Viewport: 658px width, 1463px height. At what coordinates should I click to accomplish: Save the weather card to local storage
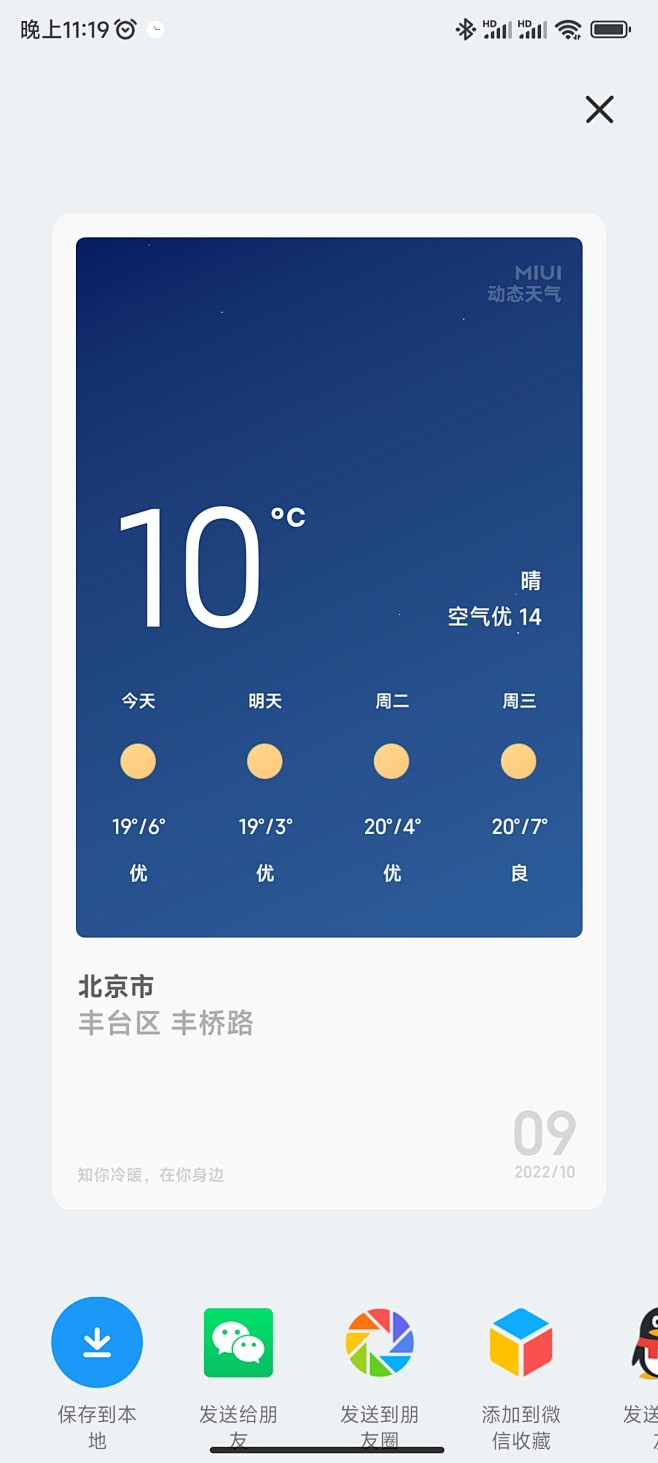[97, 1342]
